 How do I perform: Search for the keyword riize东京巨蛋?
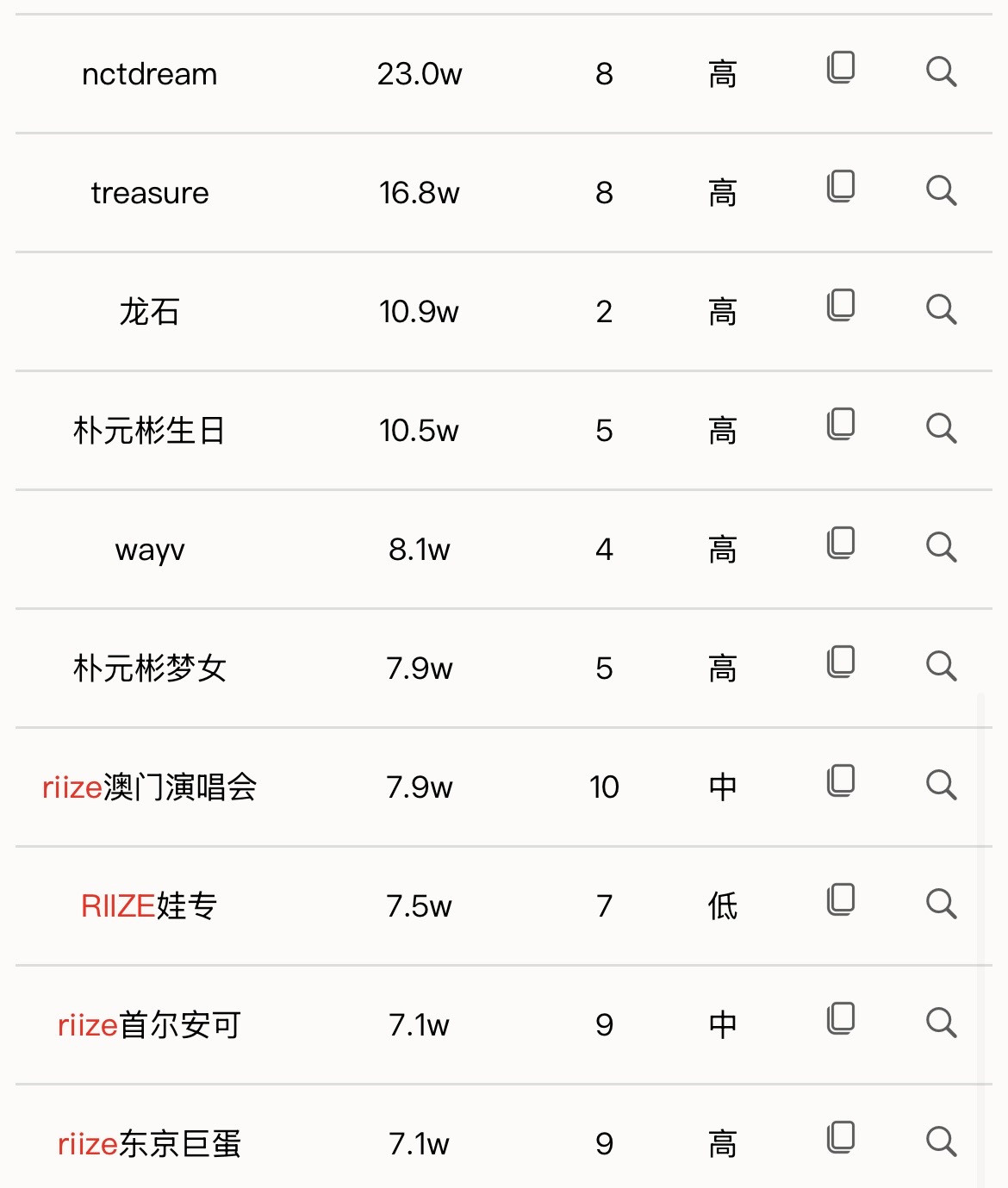(941, 1141)
